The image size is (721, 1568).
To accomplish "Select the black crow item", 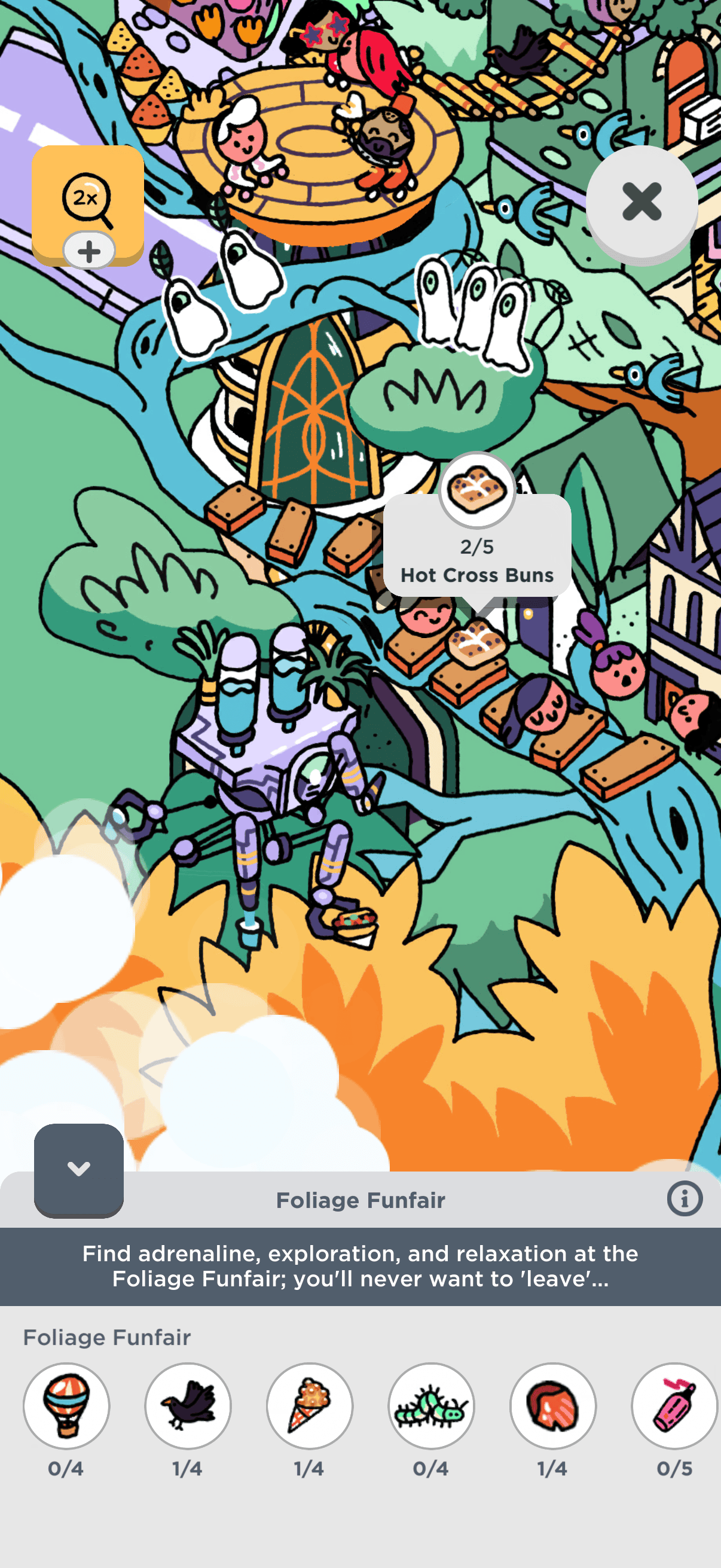I will (188, 1405).
